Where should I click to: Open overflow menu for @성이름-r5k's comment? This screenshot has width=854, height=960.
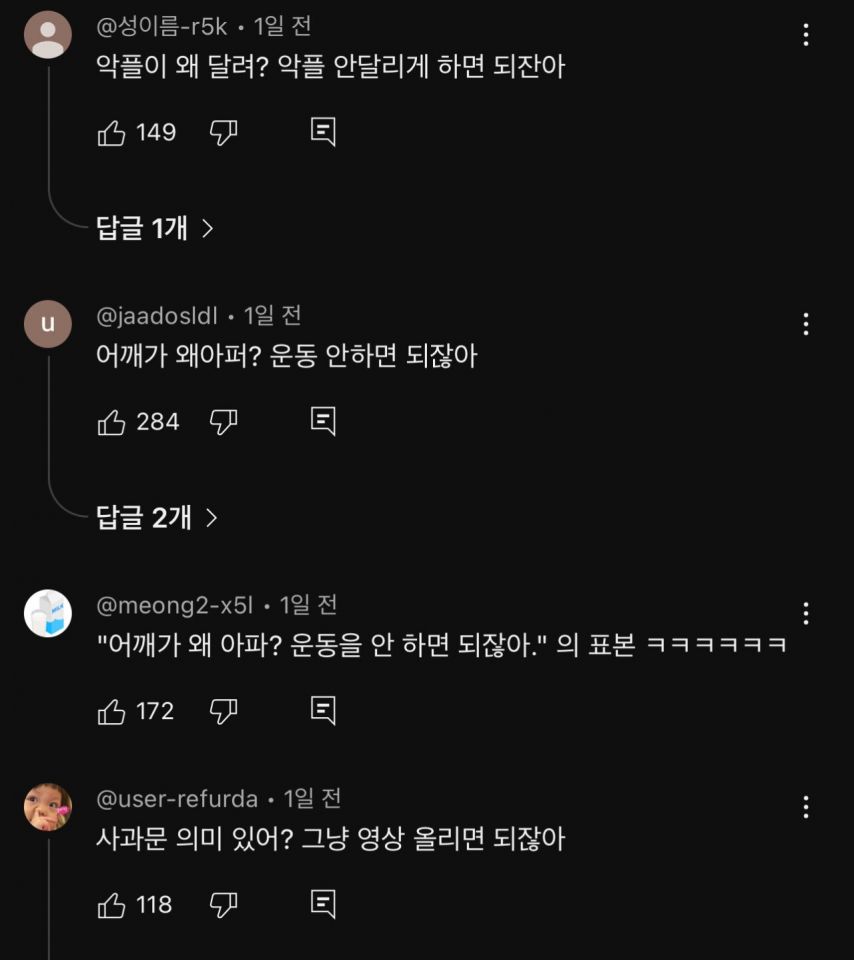pyautogui.click(x=806, y=36)
